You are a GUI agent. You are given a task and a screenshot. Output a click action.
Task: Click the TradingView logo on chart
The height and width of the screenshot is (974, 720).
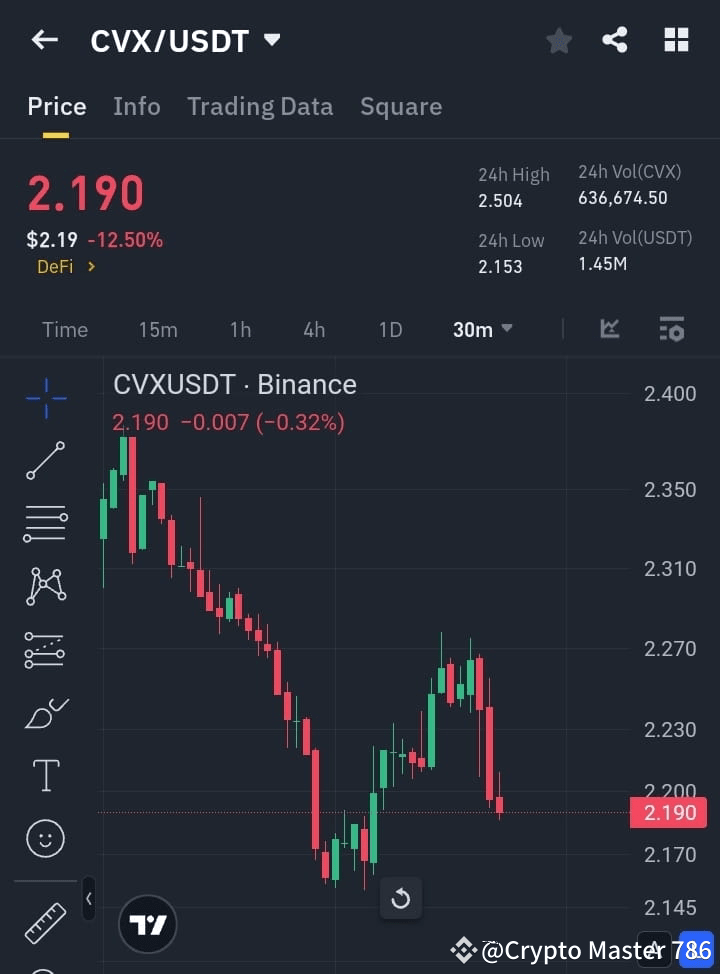[x=148, y=924]
